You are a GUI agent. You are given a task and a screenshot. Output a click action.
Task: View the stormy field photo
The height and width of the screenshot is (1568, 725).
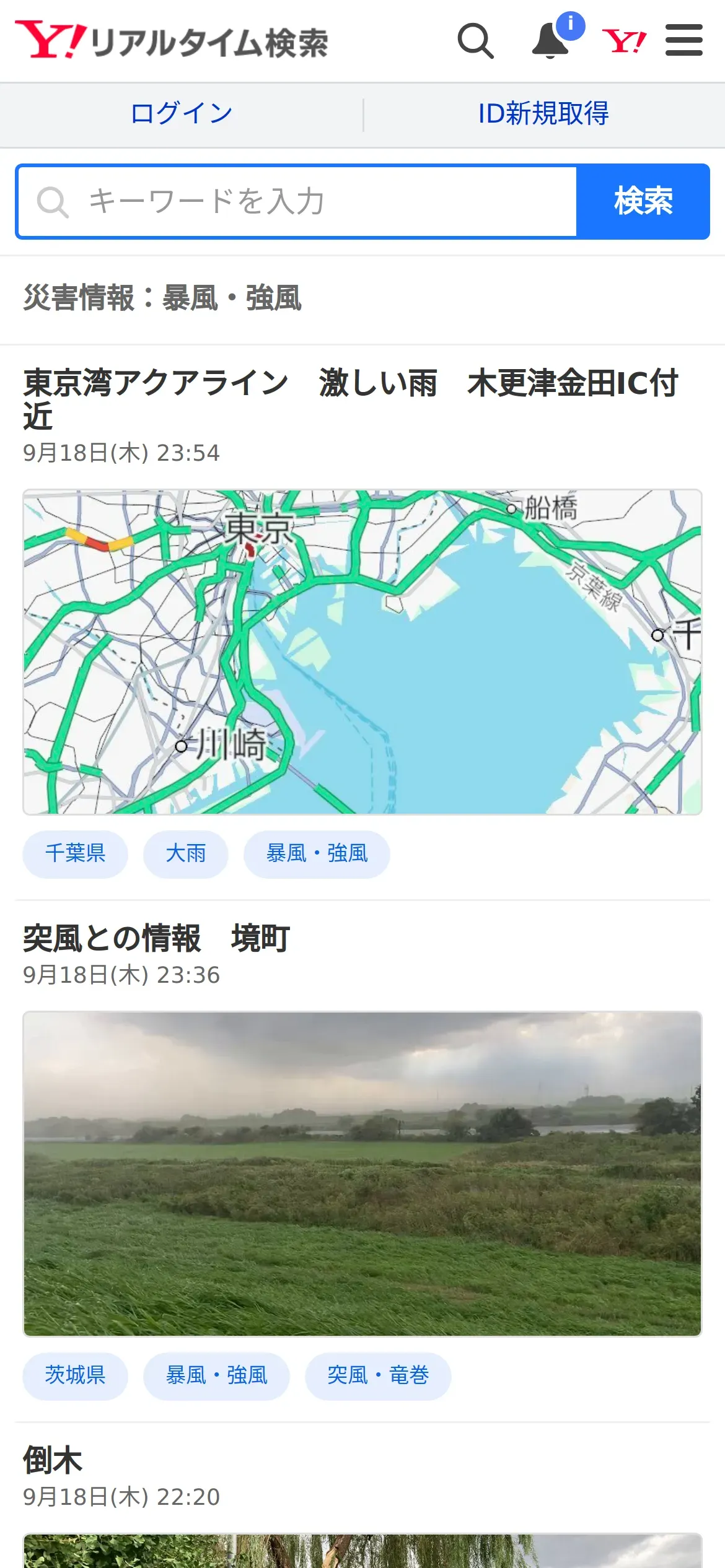coord(362,1174)
